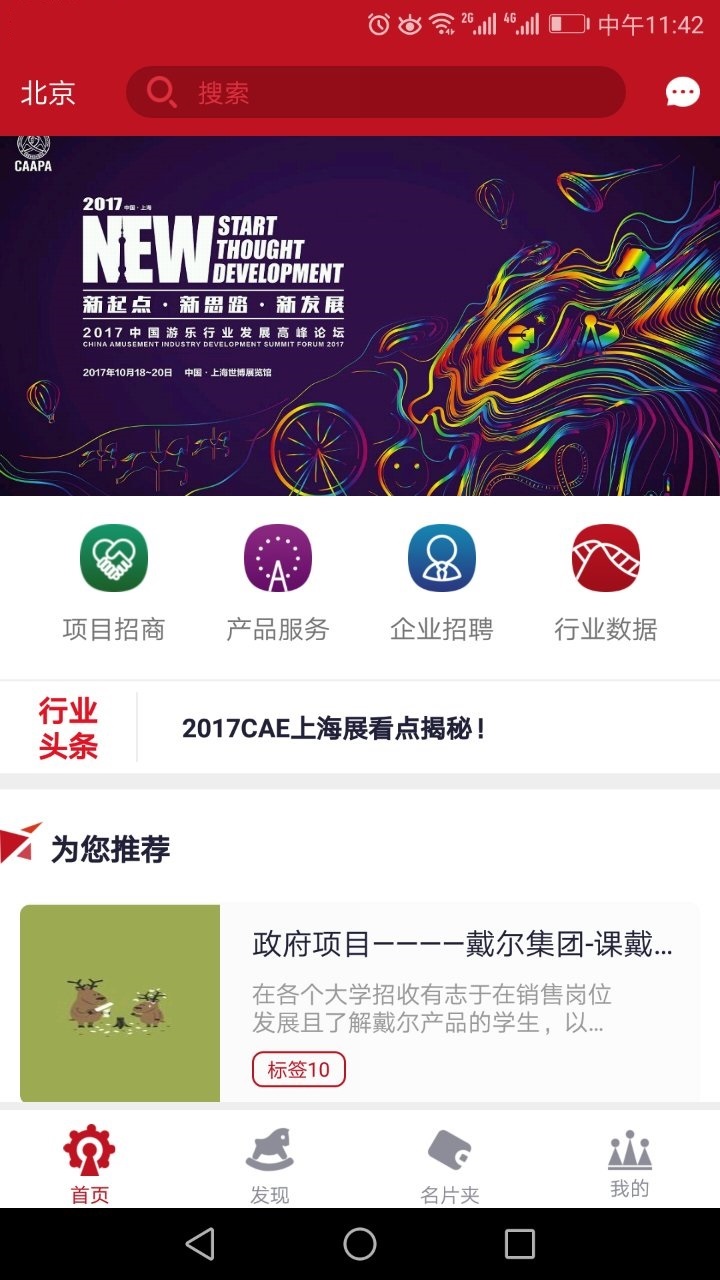Read headline 2017CAE上海展看点揭秘
This screenshot has width=720, height=1280.
pyautogui.click(x=334, y=728)
